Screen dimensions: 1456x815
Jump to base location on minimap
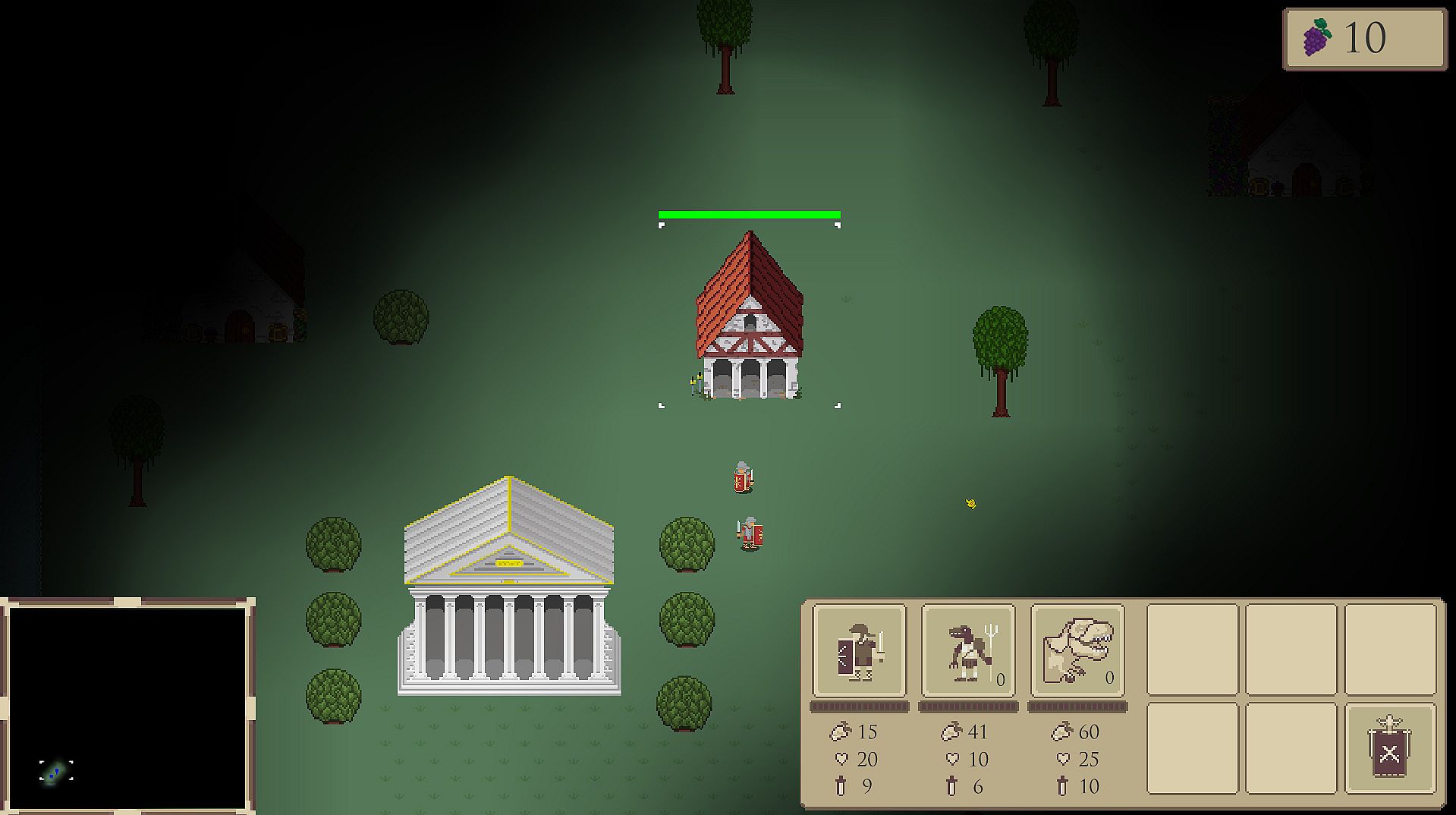(x=55, y=773)
